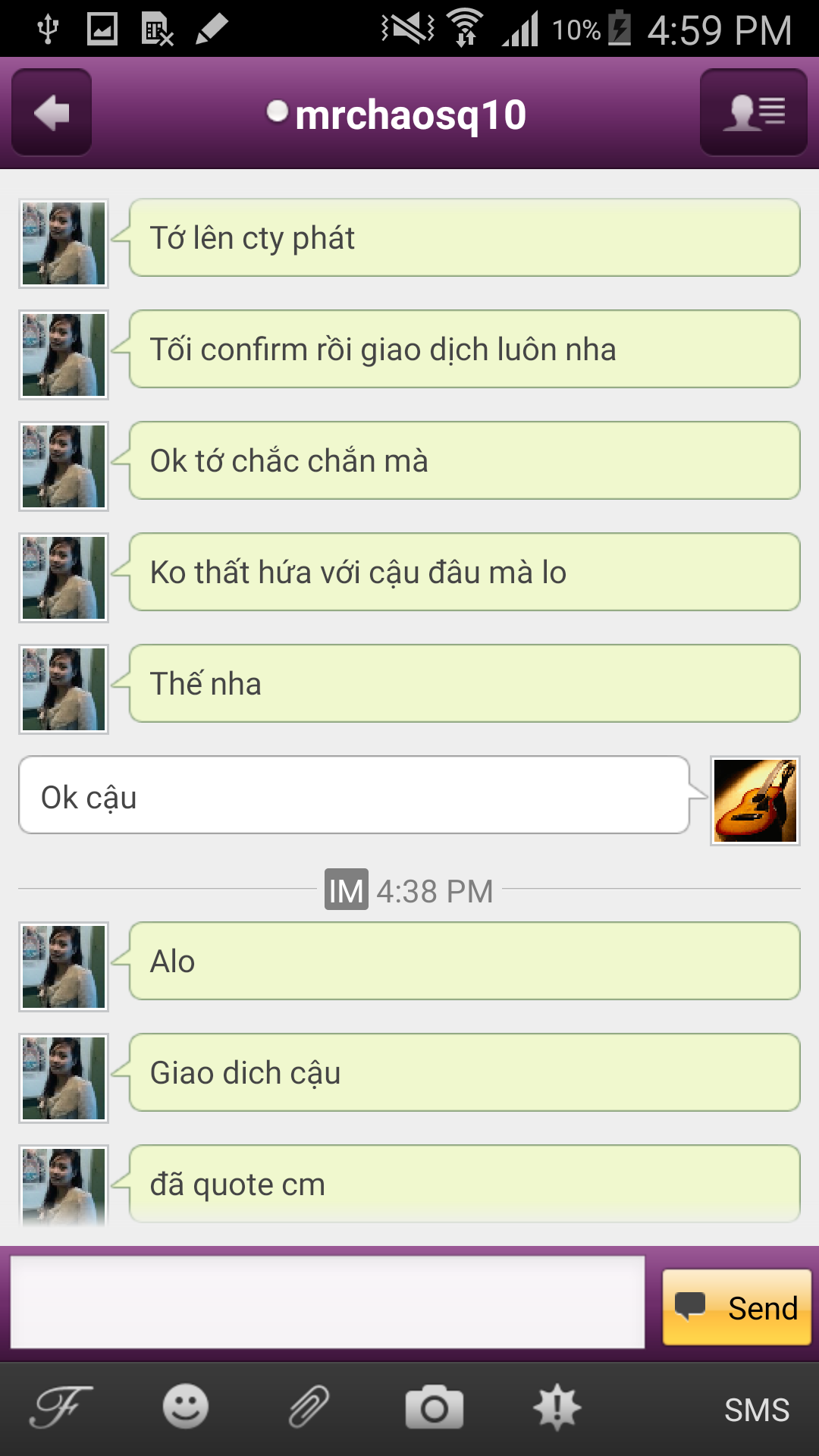Go back using the arrow button
The width and height of the screenshot is (819, 1456).
[52, 113]
